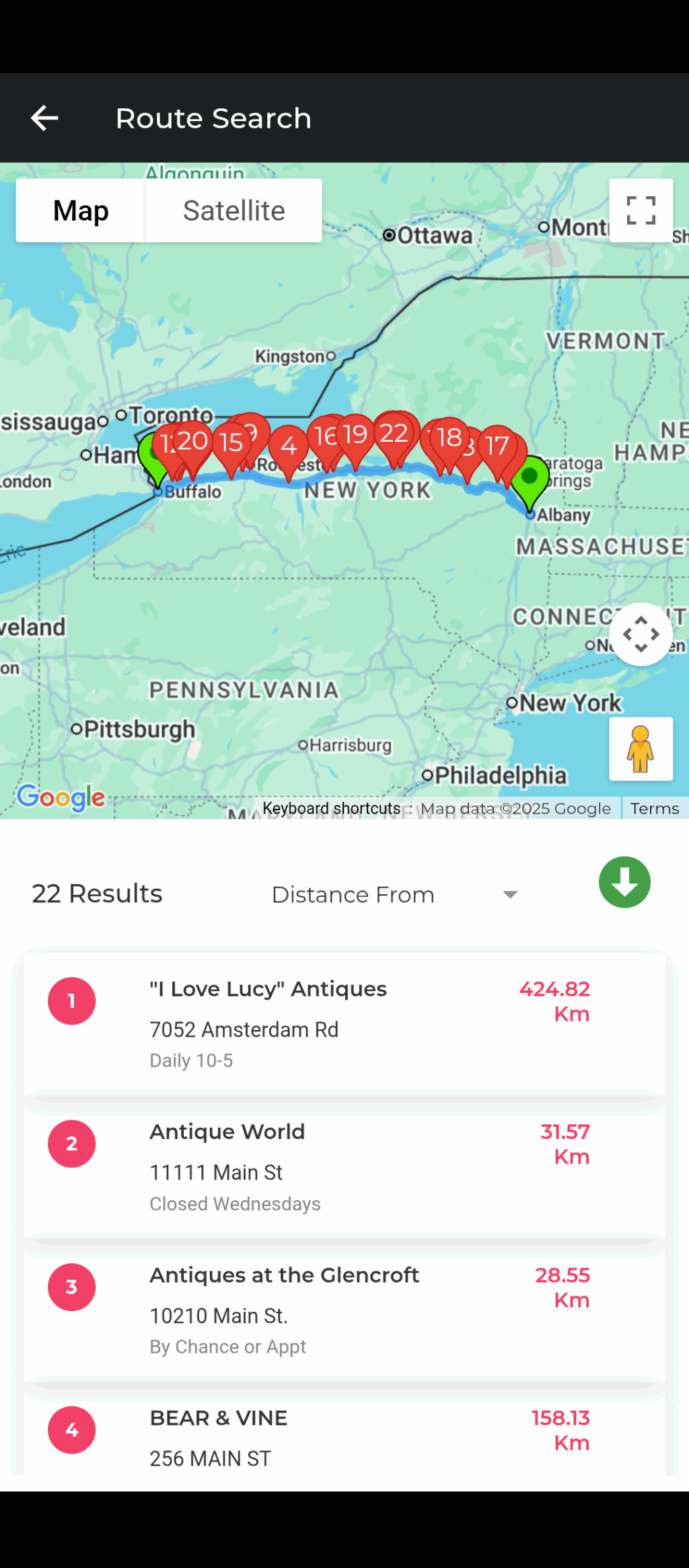The width and height of the screenshot is (689, 1568).
Task: Open Keyboard shortcuts on the map
Action: (331, 809)
